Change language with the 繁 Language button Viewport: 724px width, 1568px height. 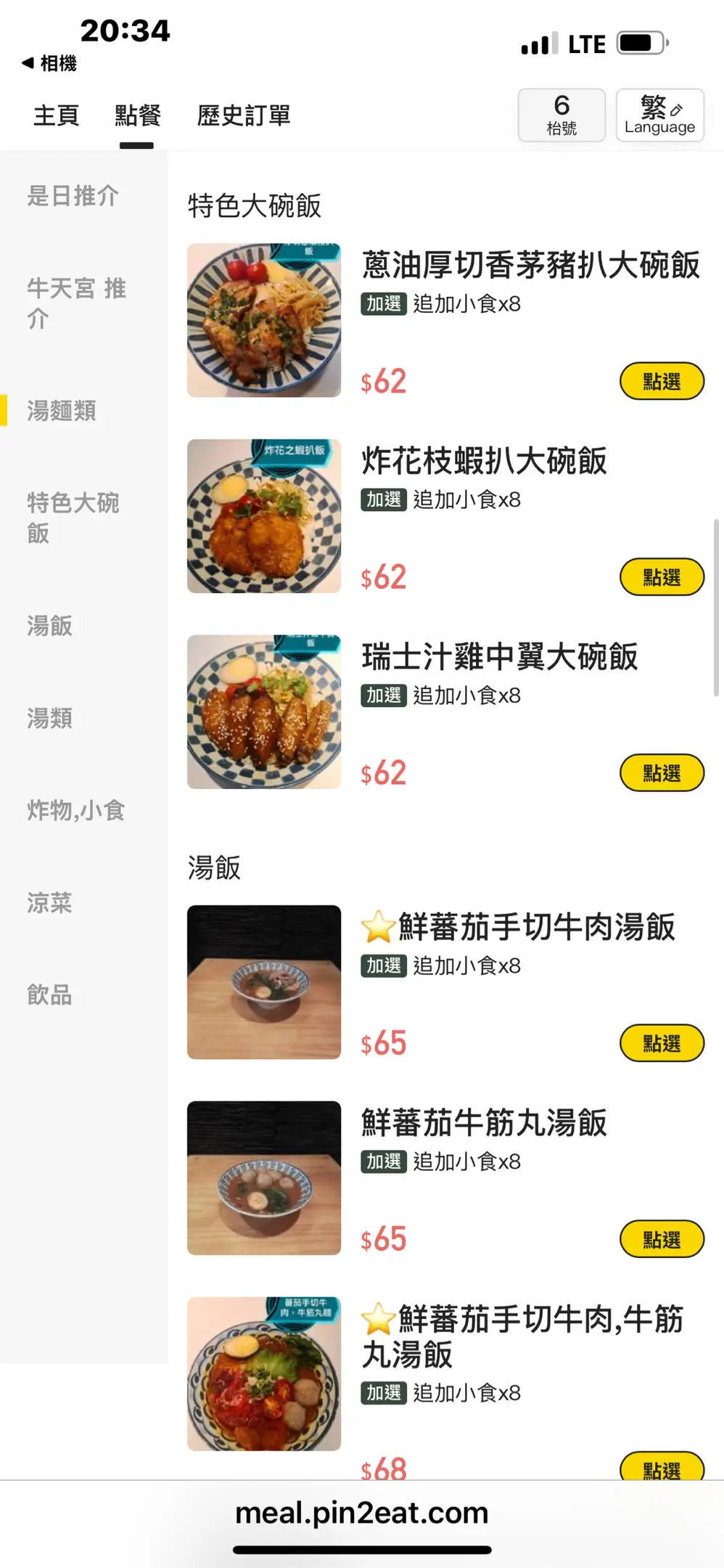(x=659, y=115)
